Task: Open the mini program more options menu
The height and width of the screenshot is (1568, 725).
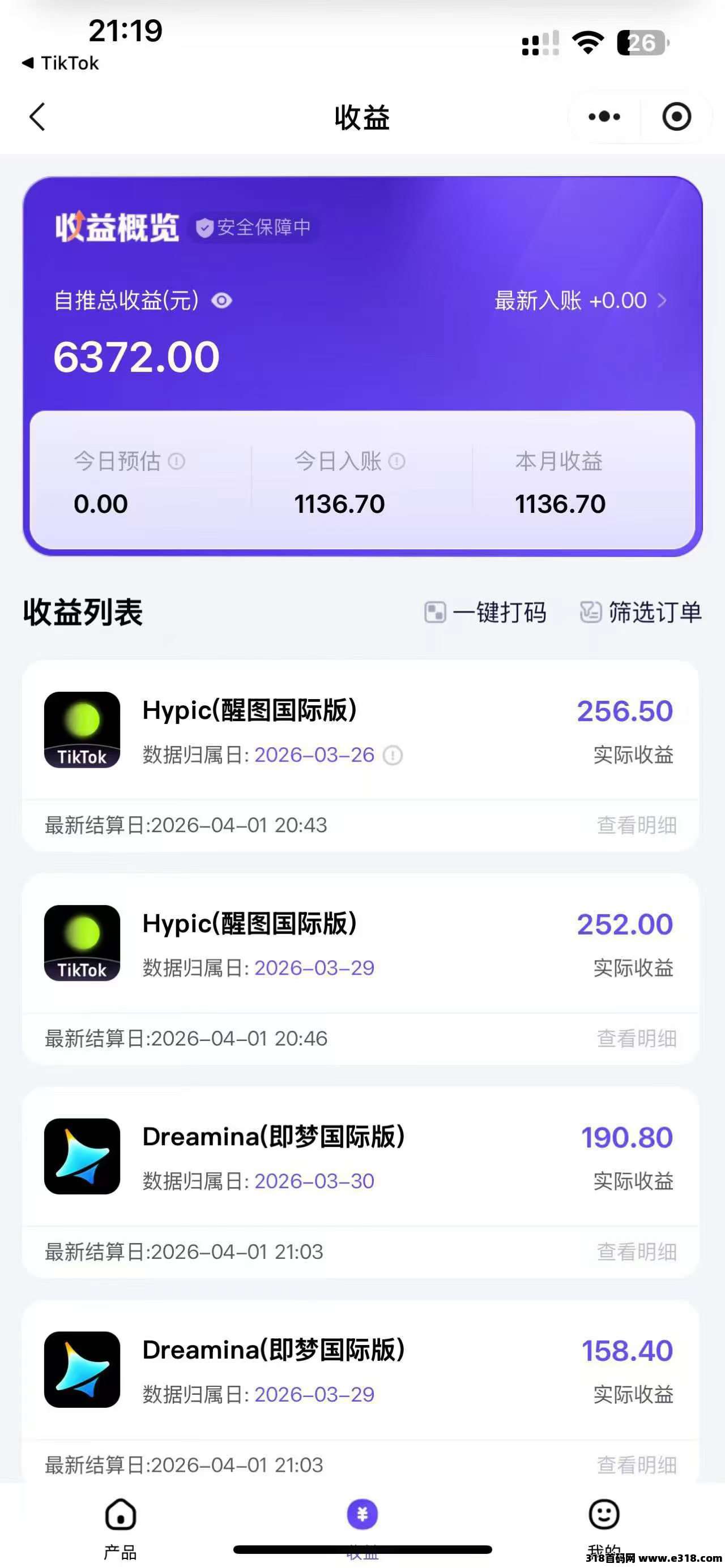Action: point(604,116)
